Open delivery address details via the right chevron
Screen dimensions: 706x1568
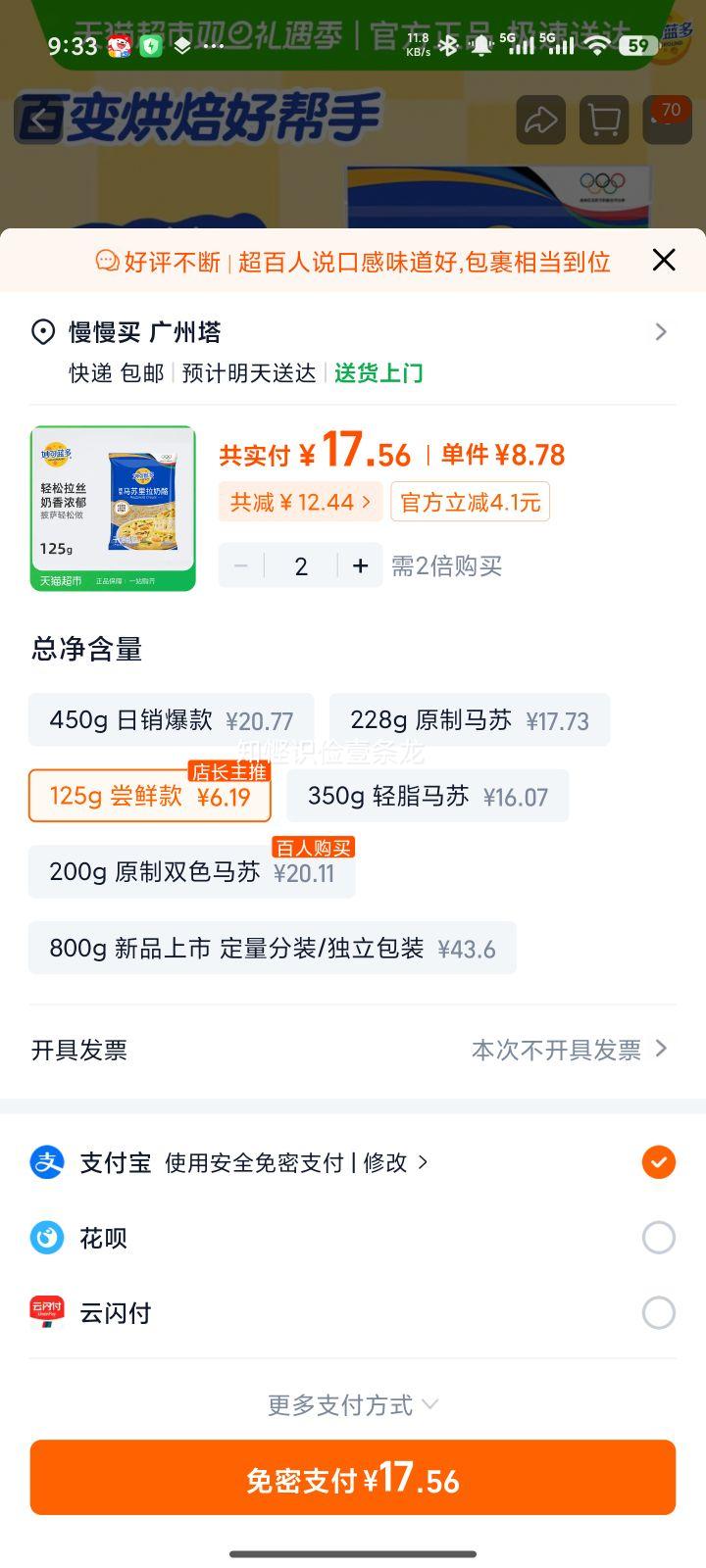(x=661, y=331)
